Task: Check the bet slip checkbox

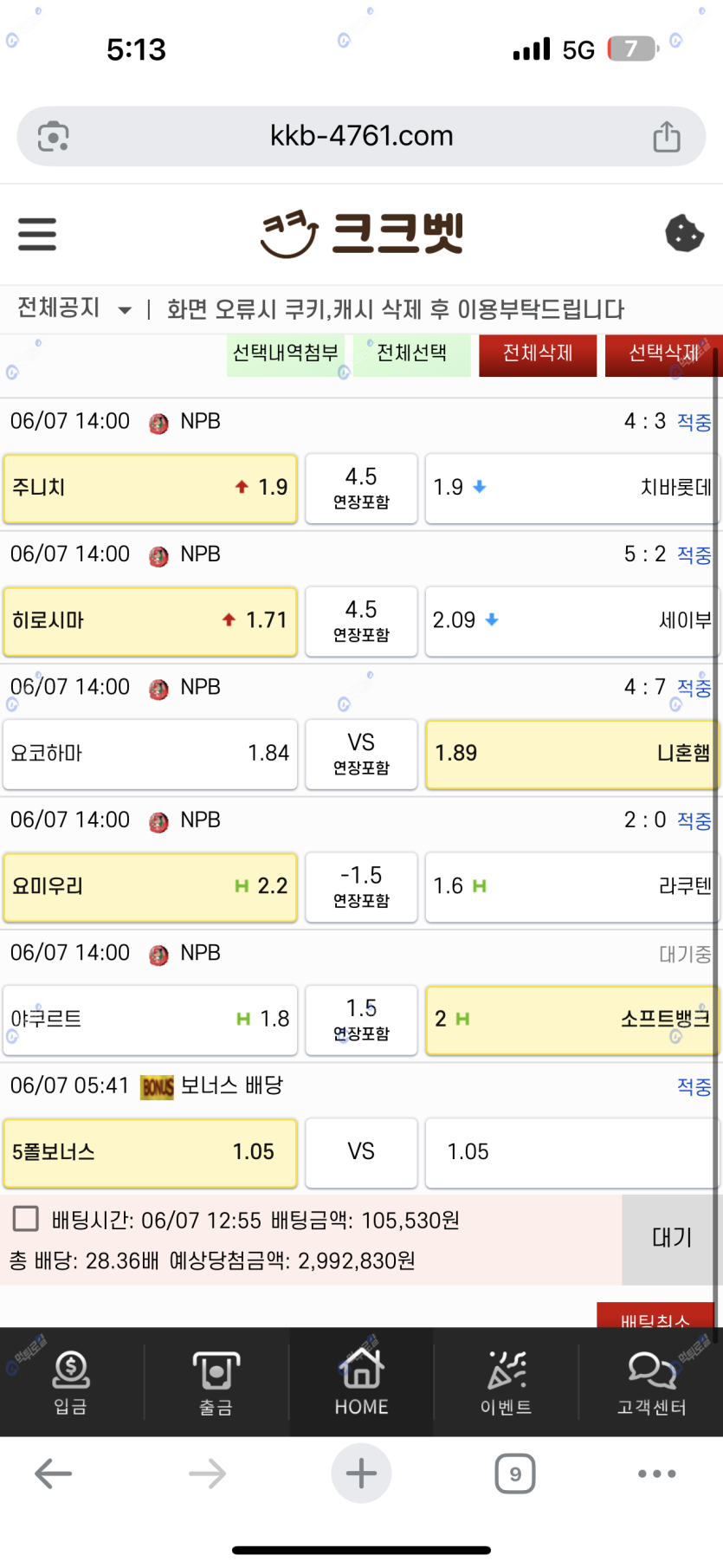Action: [x=26, y=1219]
